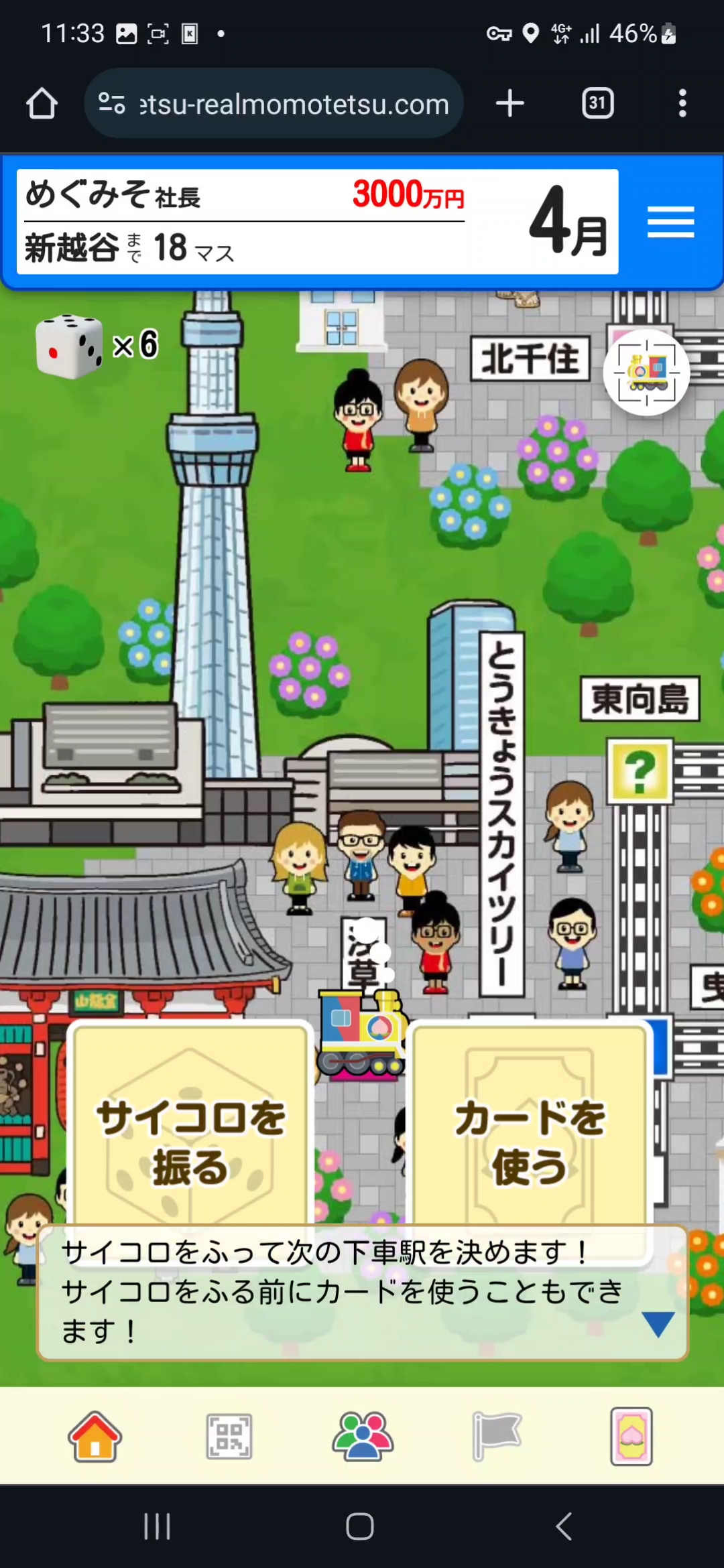The image size is (724, 1568).
Task: Tap the カードを使う card button
Action: coord(529,1124)
